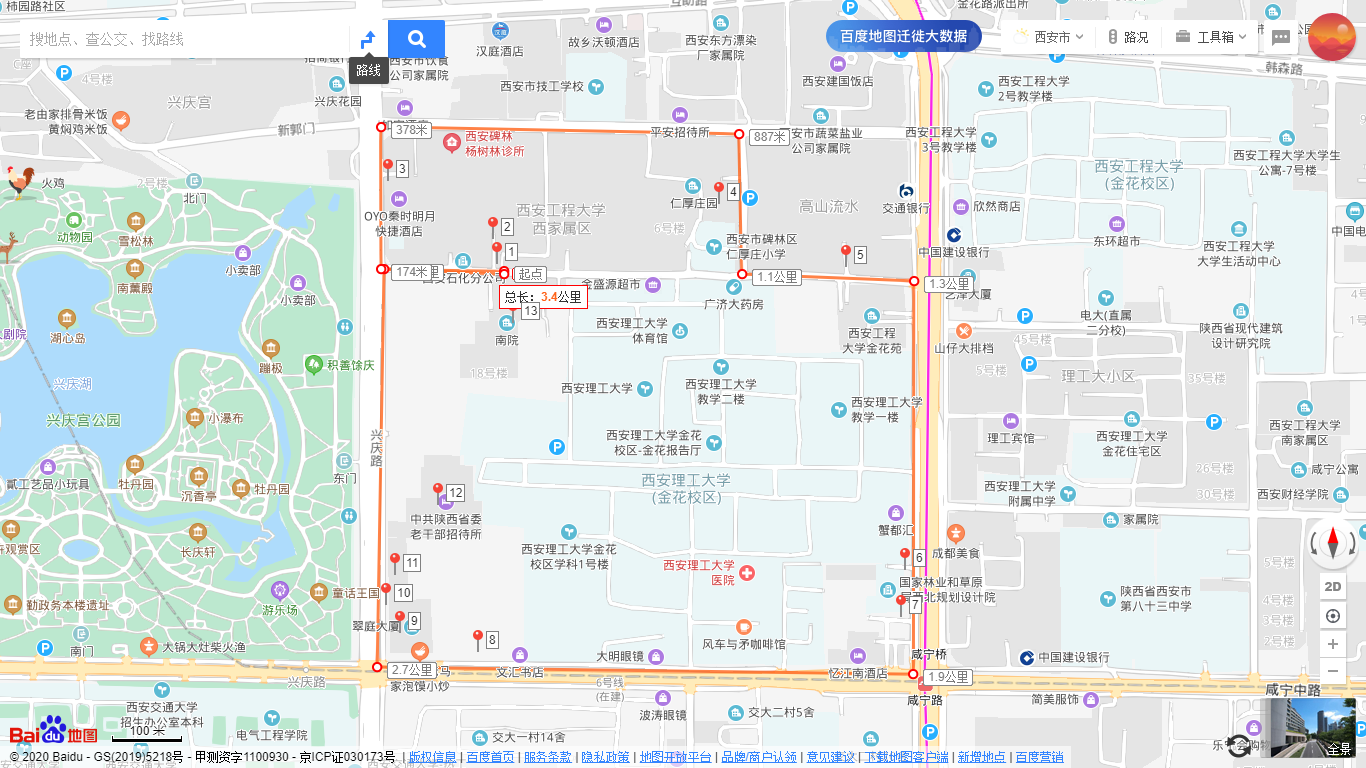Viewport: 1366px width, 768px height.
Task: Expand the 工具箱 toolbox menu
Action: (1212, 37)
